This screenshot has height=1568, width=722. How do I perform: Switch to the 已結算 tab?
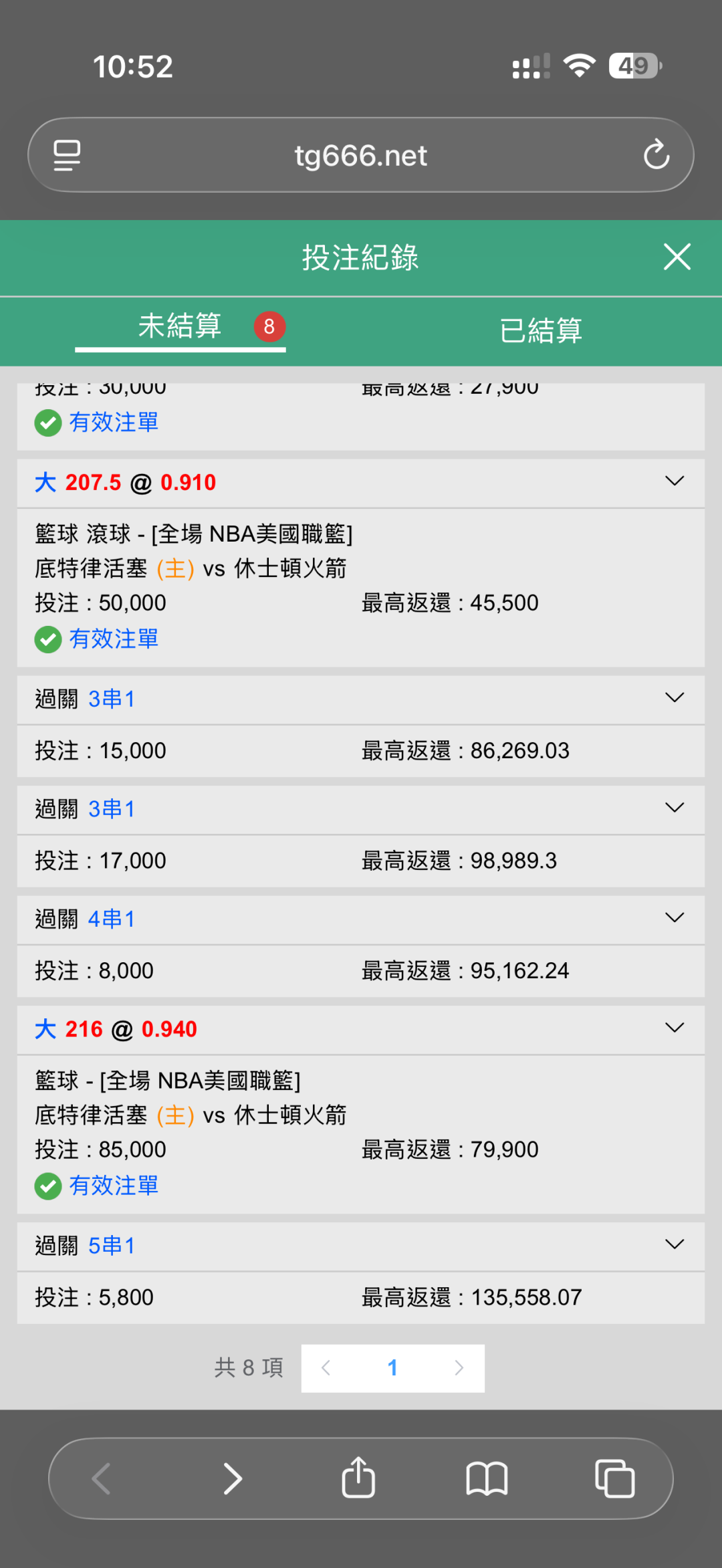(541, 330)
